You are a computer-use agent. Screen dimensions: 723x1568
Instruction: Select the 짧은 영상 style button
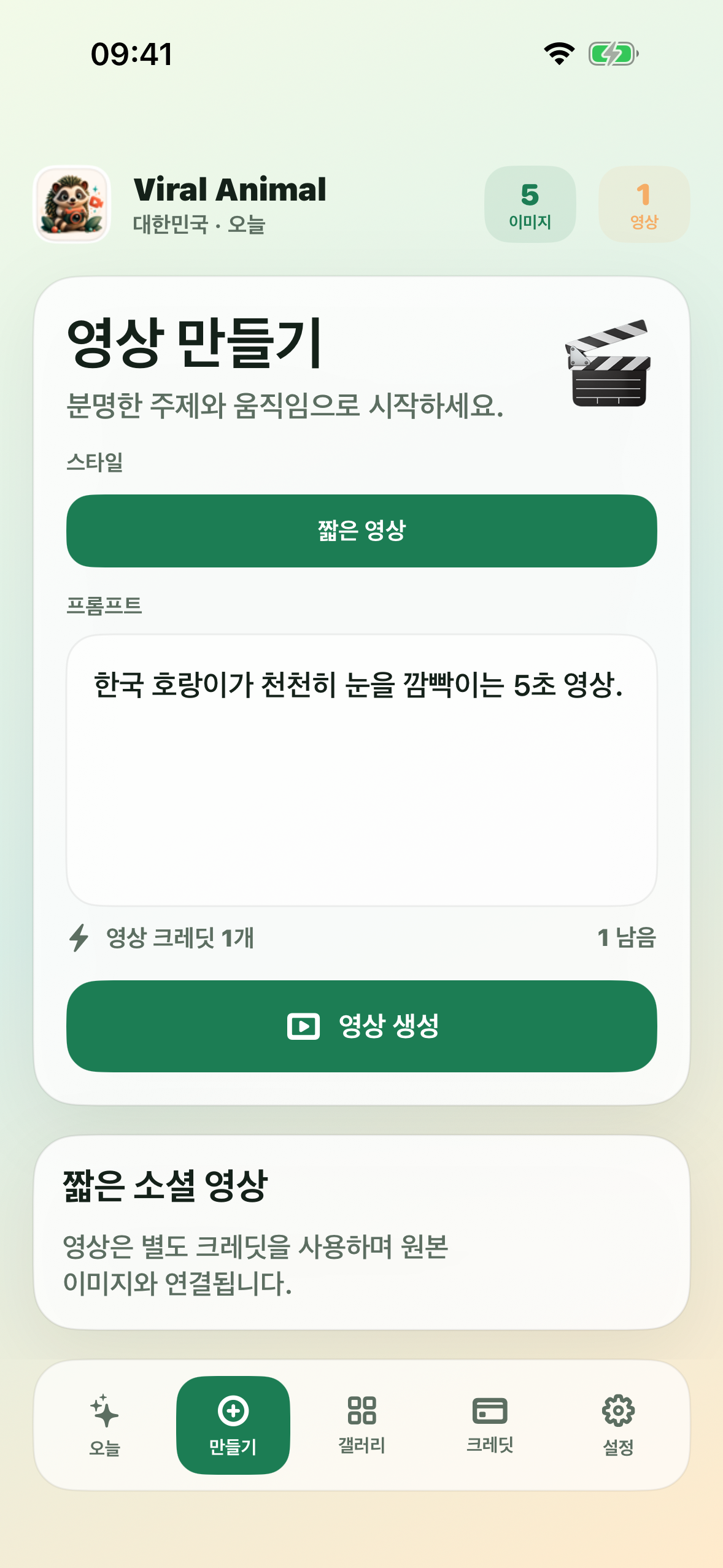[361, 531]
